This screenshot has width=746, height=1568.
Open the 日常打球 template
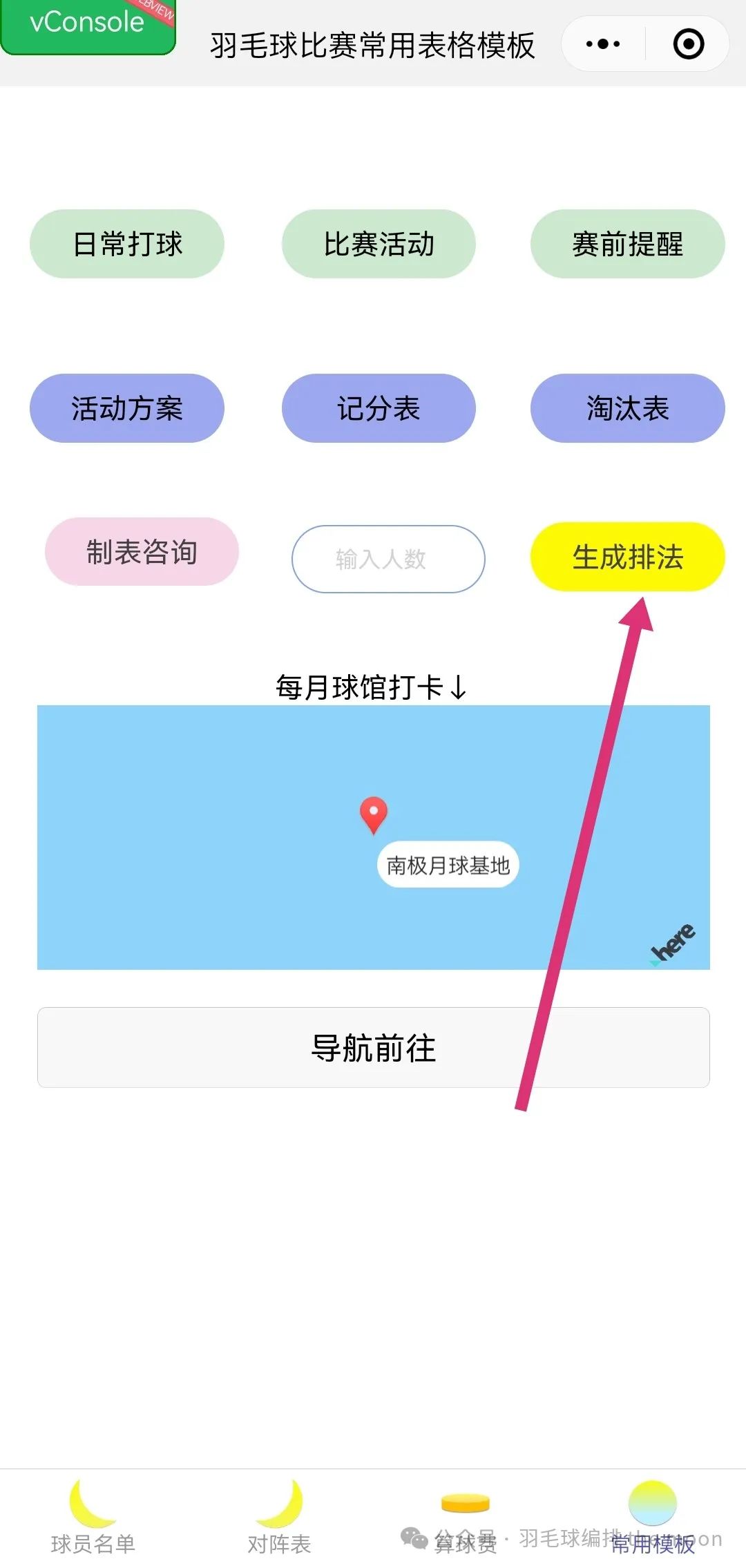(127, 244)
